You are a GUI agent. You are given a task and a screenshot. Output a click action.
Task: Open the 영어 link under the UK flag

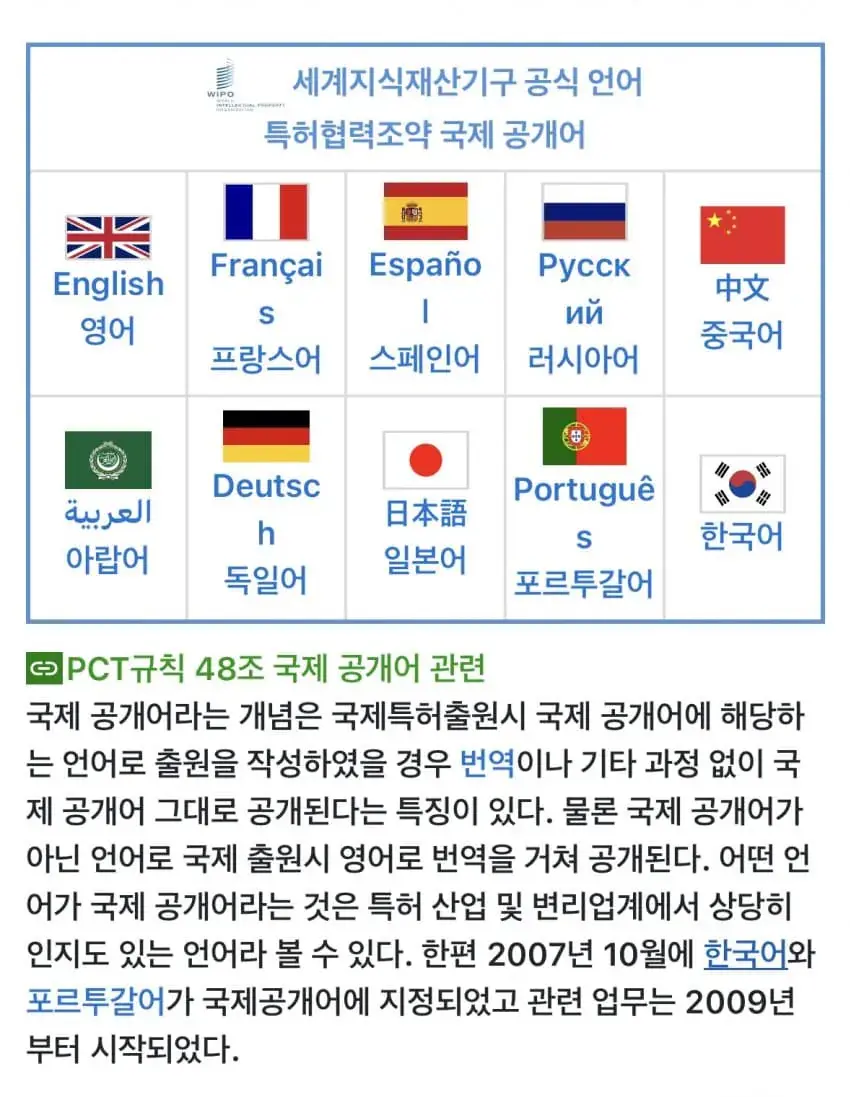108,331
